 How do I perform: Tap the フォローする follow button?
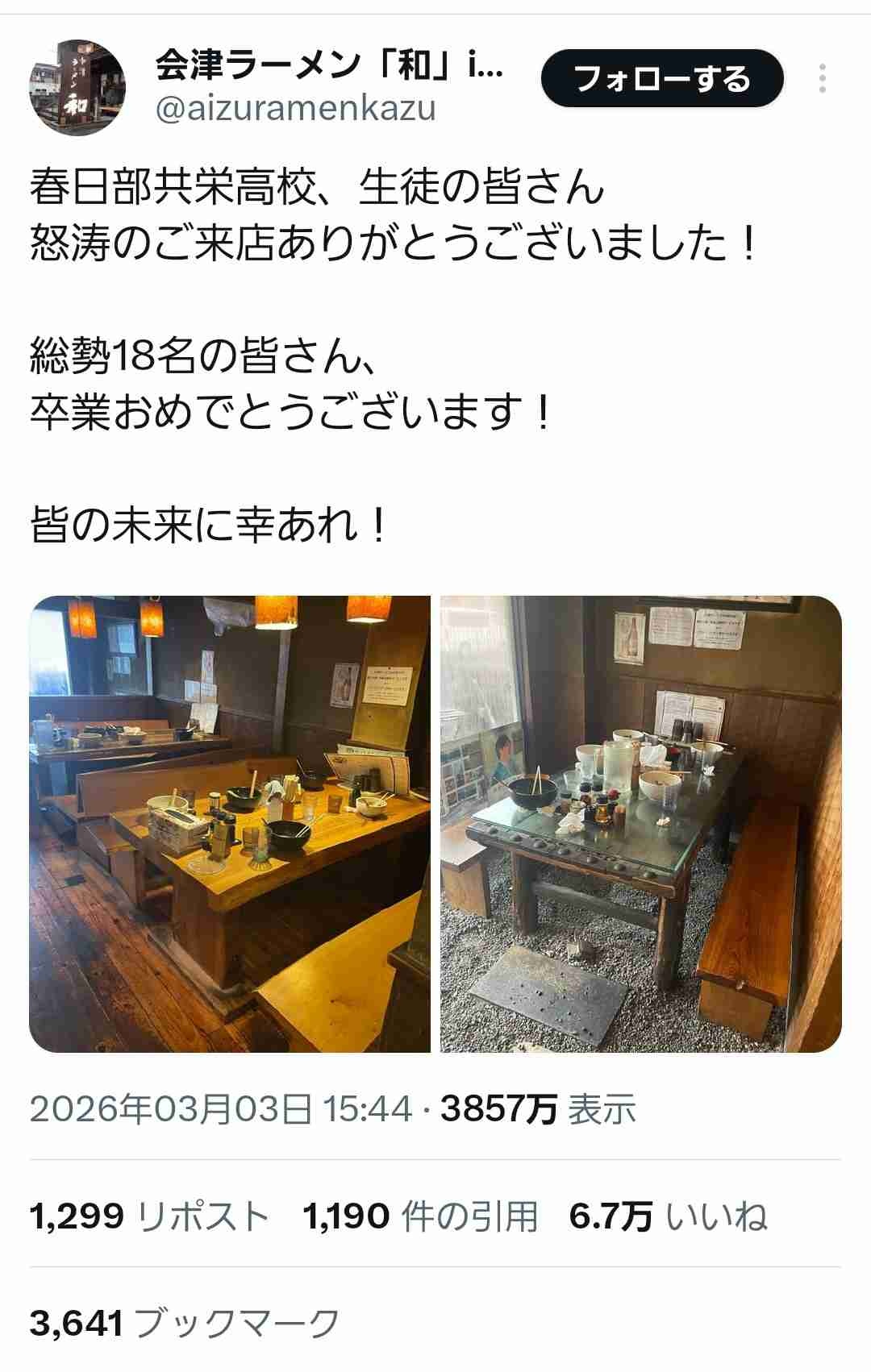(x=661, y=79)
